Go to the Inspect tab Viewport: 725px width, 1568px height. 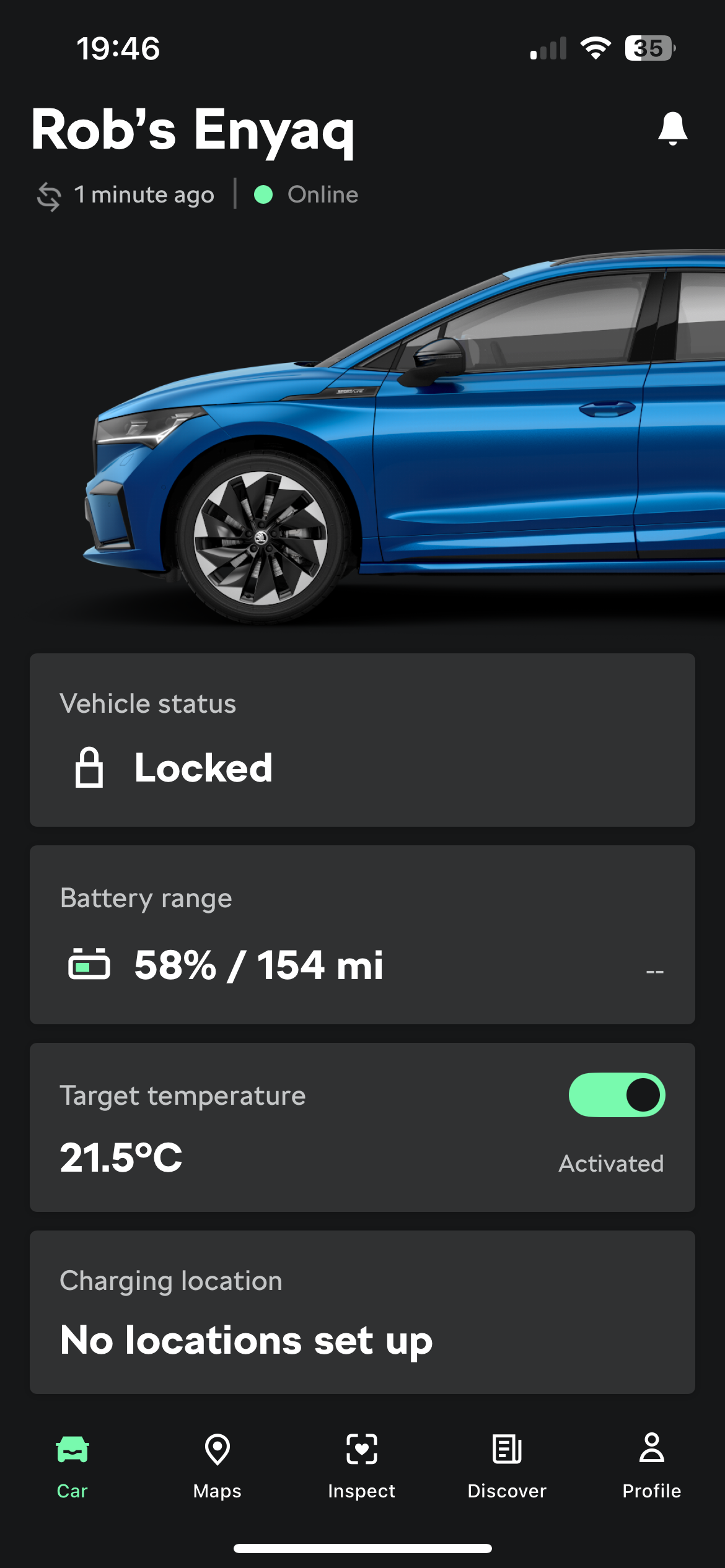pyautogui.click(x=362, y=1465)
